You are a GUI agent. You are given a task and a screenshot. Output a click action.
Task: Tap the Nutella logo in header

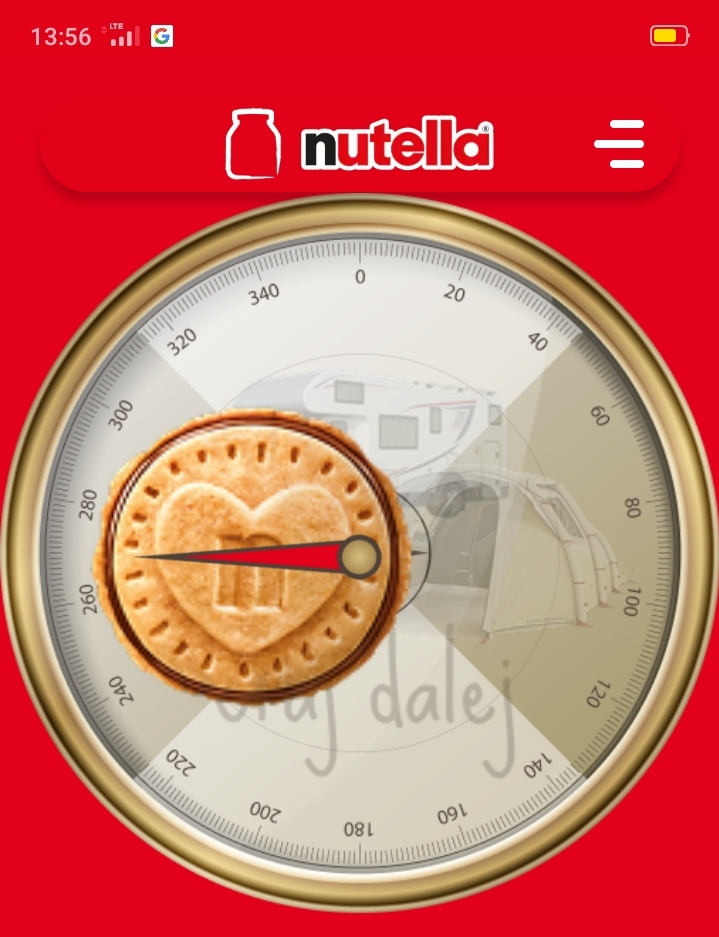coord(360,146)
